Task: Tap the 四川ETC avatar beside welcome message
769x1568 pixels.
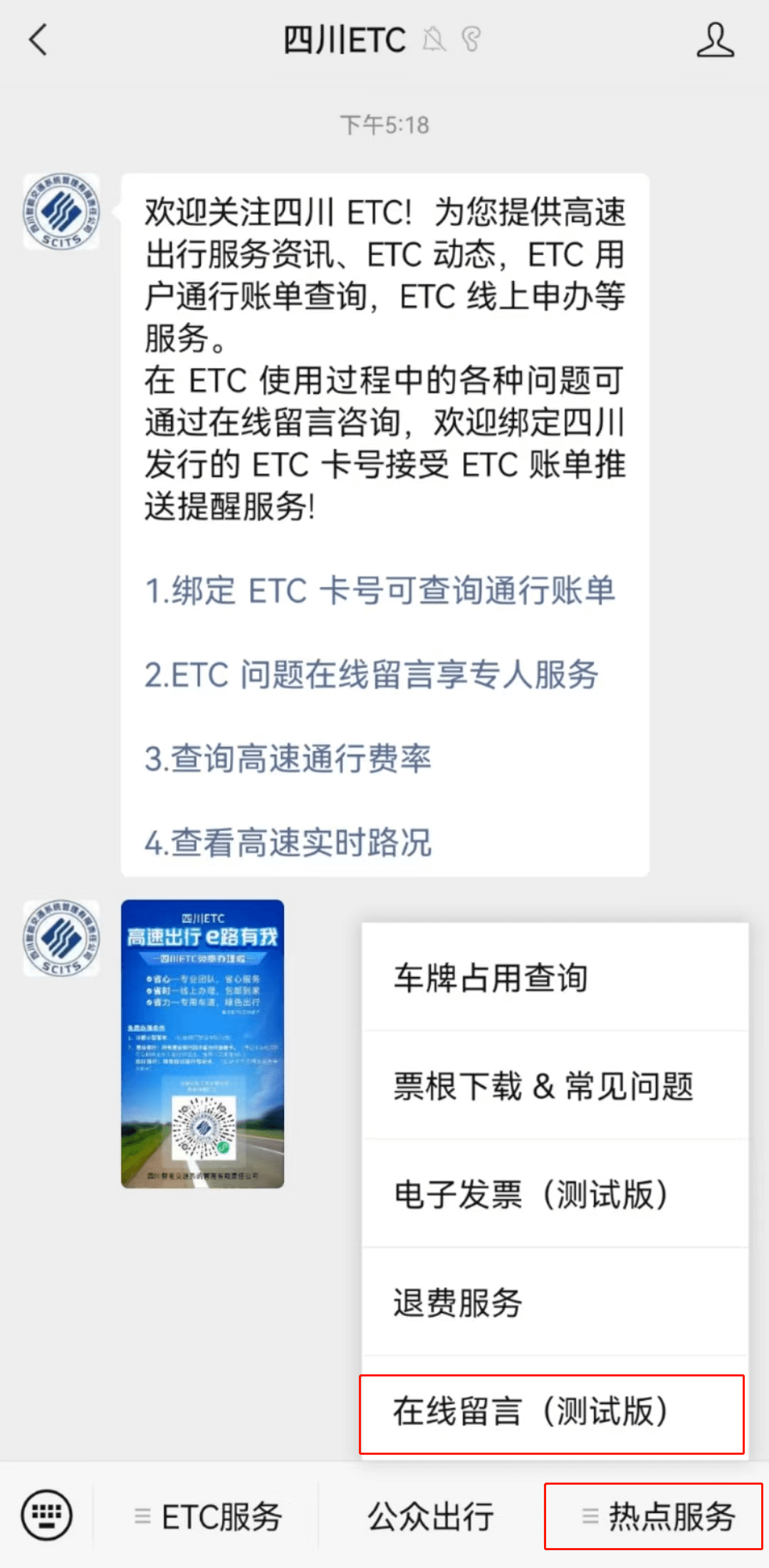Action: (x=61, y=211)
